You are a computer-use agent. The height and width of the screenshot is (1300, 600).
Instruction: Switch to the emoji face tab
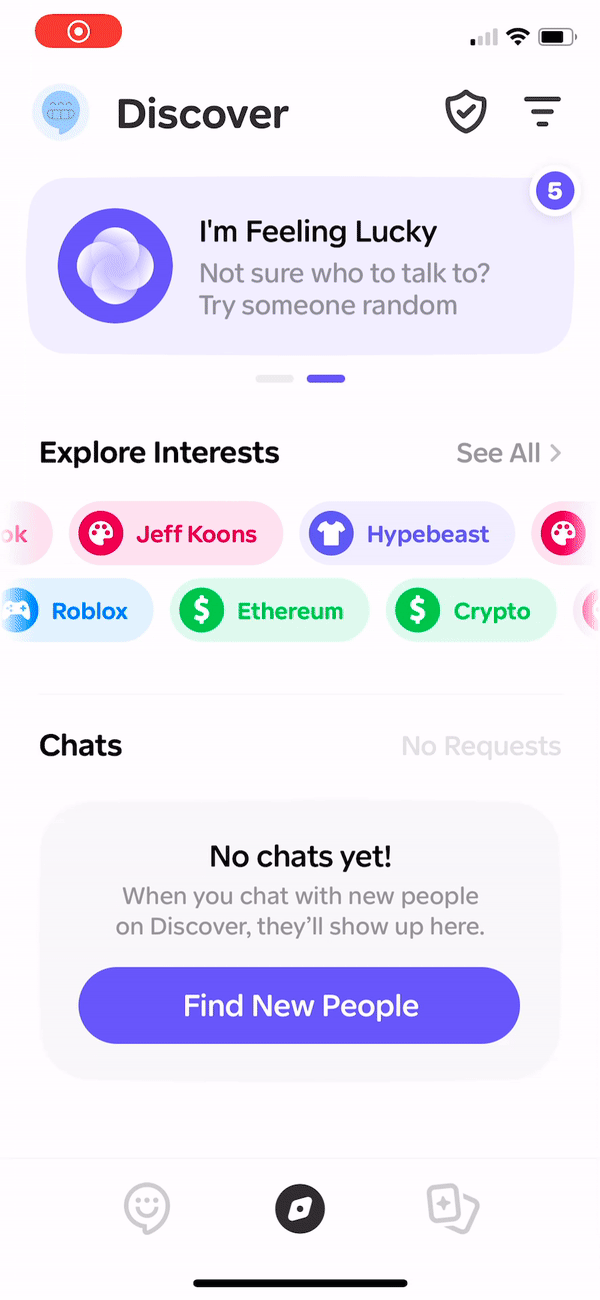147,1210
